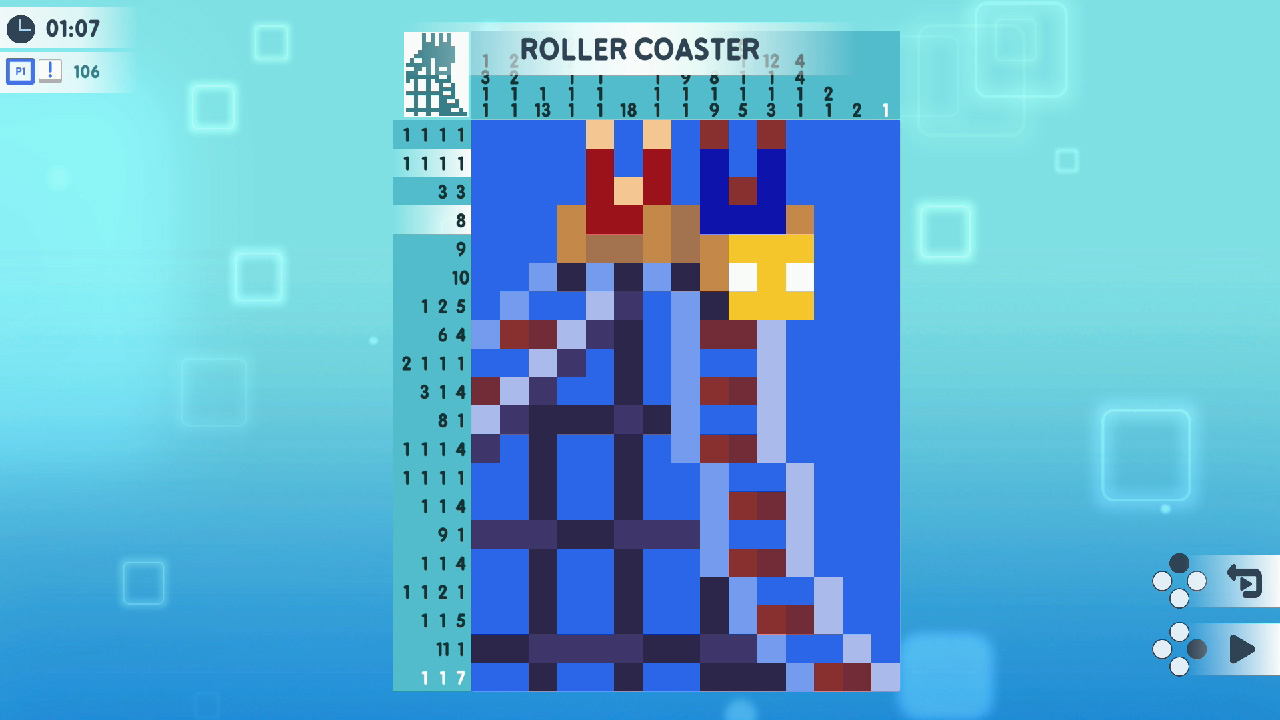Tap the return arrow button
The width and height of the screenshot is (1280, 720).
click(x=1244, y=581)
